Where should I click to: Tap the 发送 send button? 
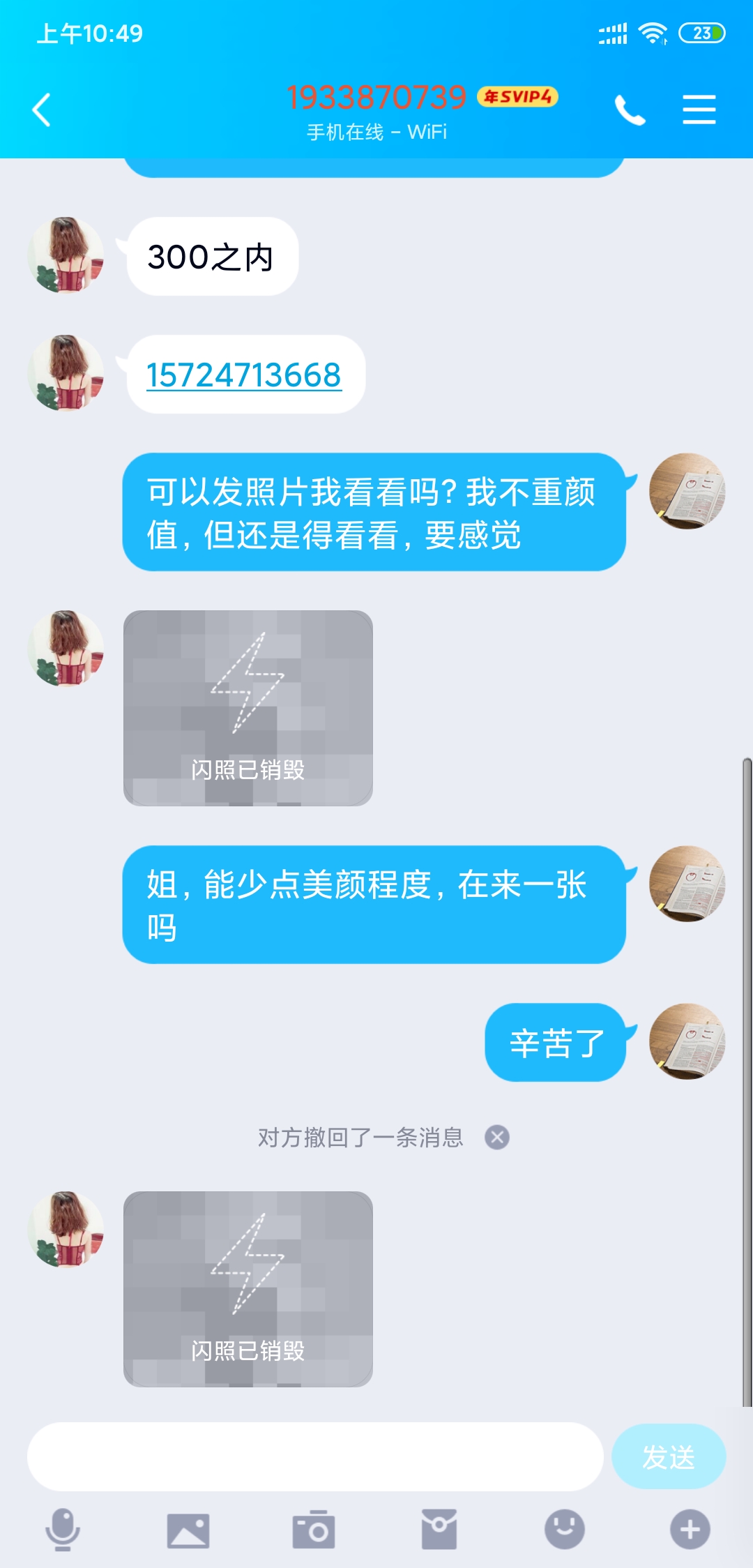point(669,1456)
